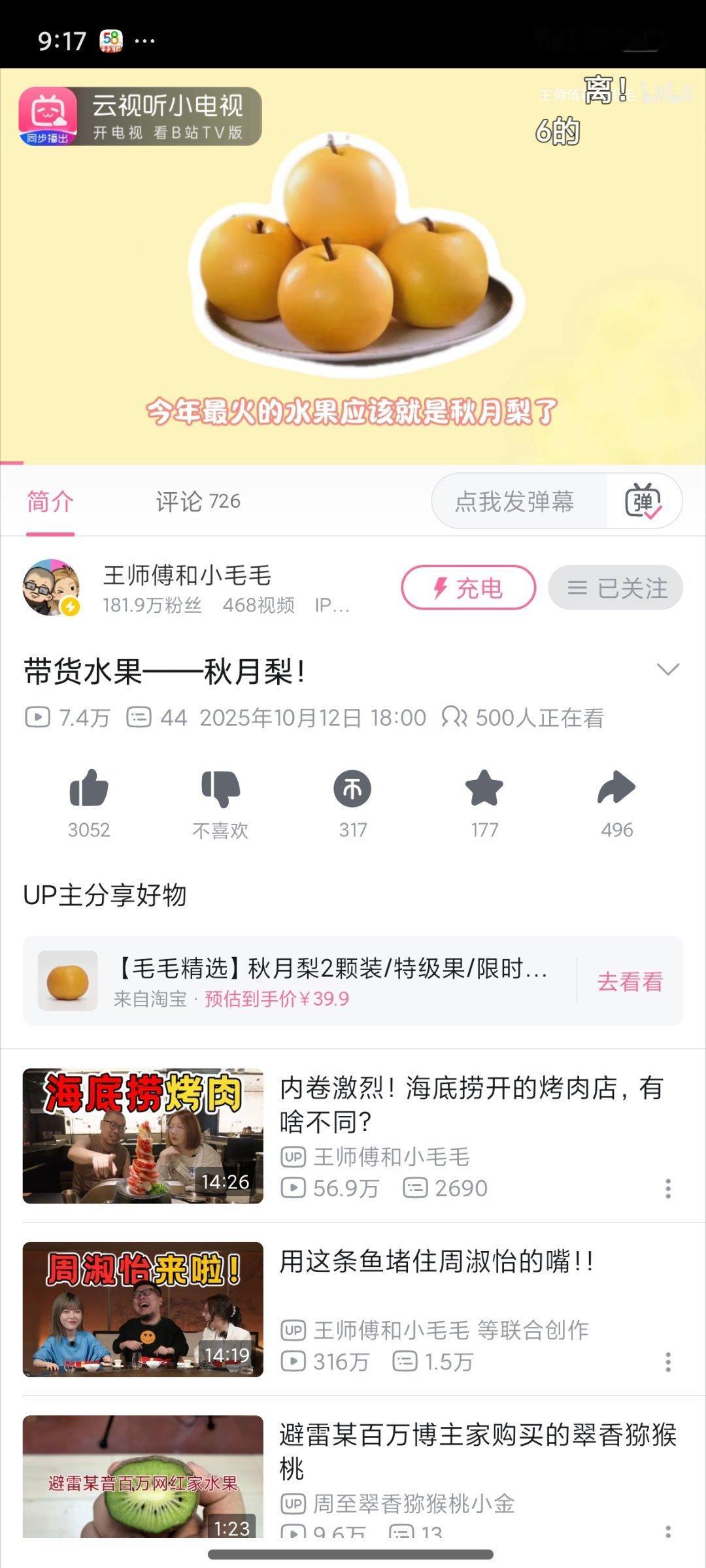Image resolution: width=706 pixels, height=1568 pixels.
Task: Open the 用这条鱼堵住周淑怡的嘴 video
Action: pos(437,1261)
